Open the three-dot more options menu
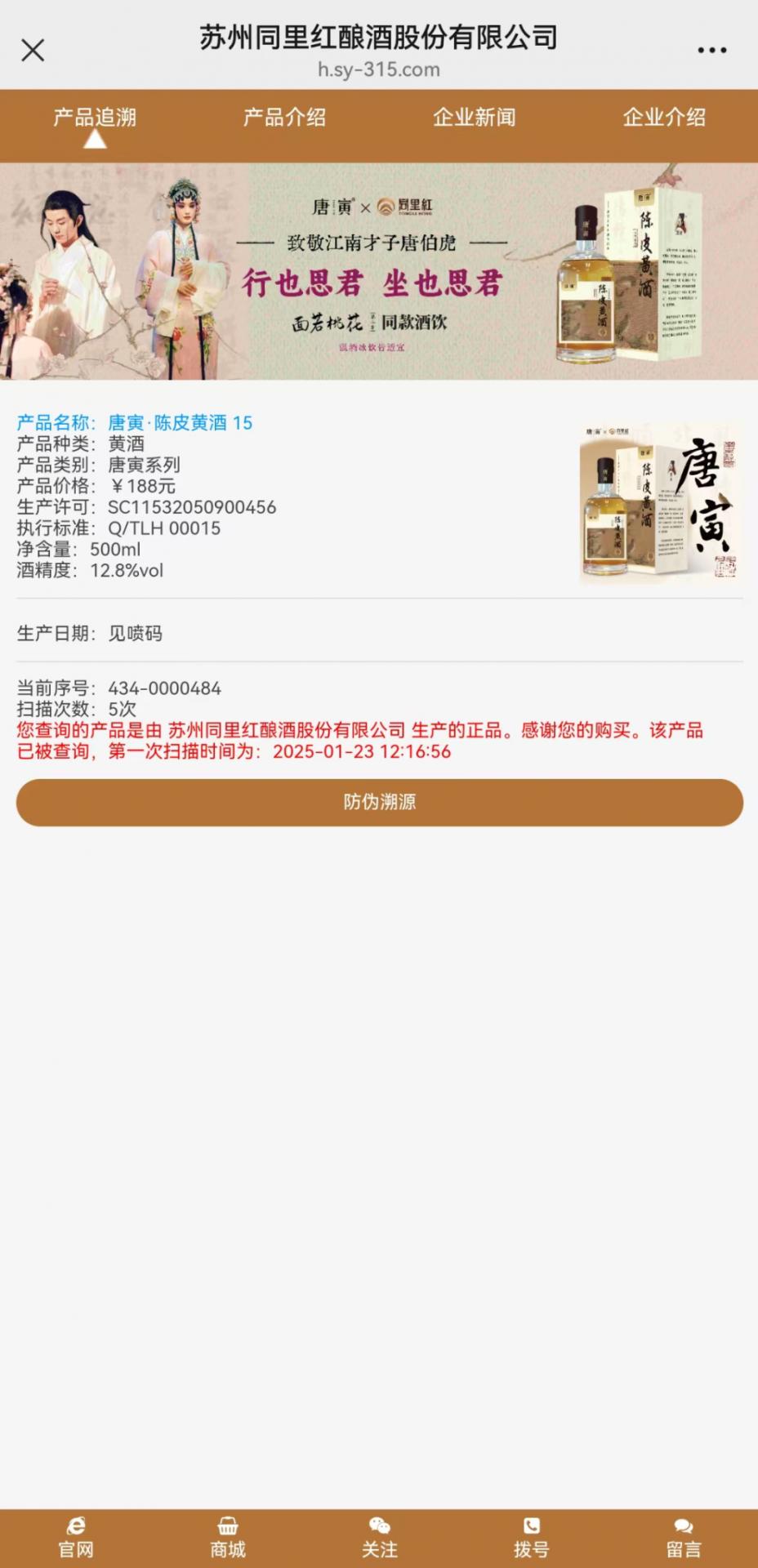The height and width of the screenshot is (1568, 758). [711, 51]
